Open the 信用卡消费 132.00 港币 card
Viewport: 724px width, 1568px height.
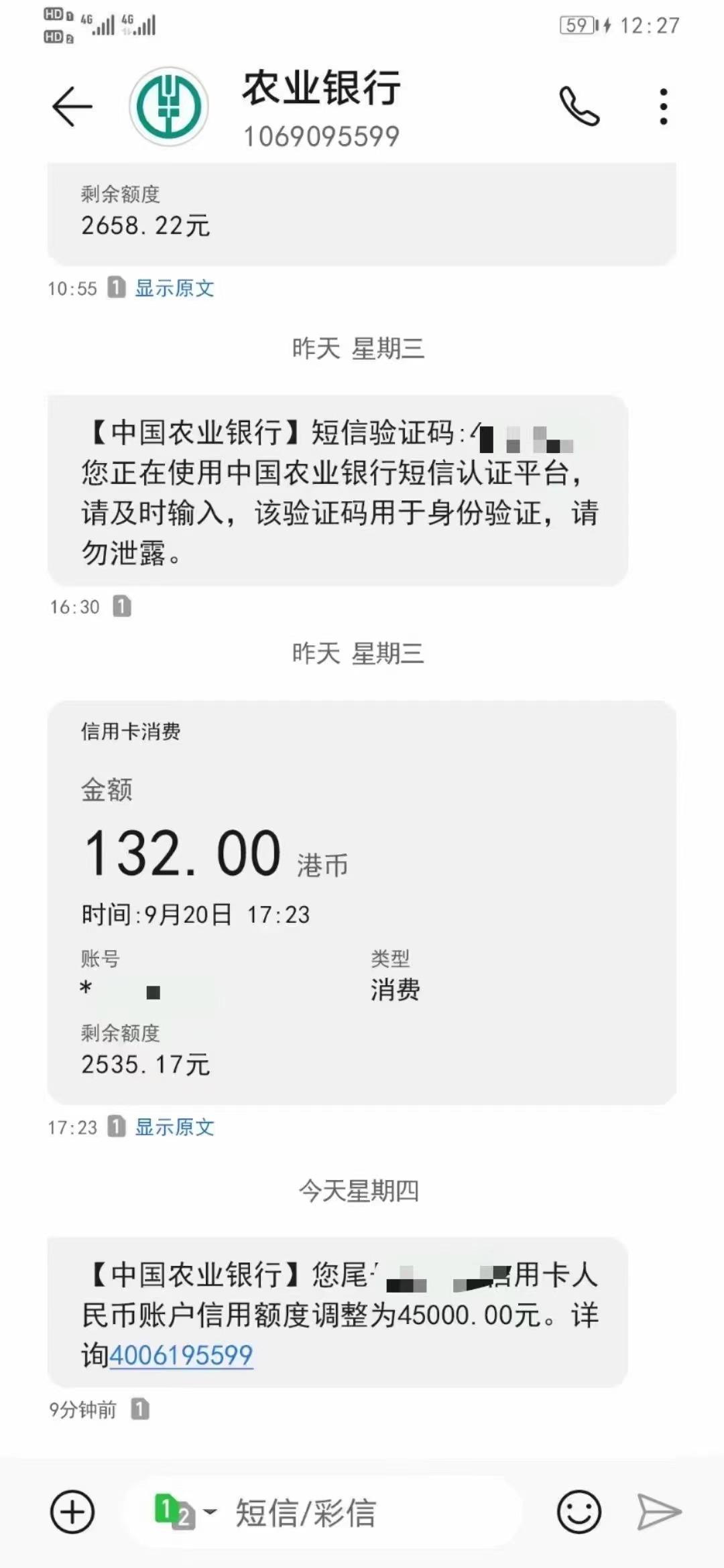(362, 901)
